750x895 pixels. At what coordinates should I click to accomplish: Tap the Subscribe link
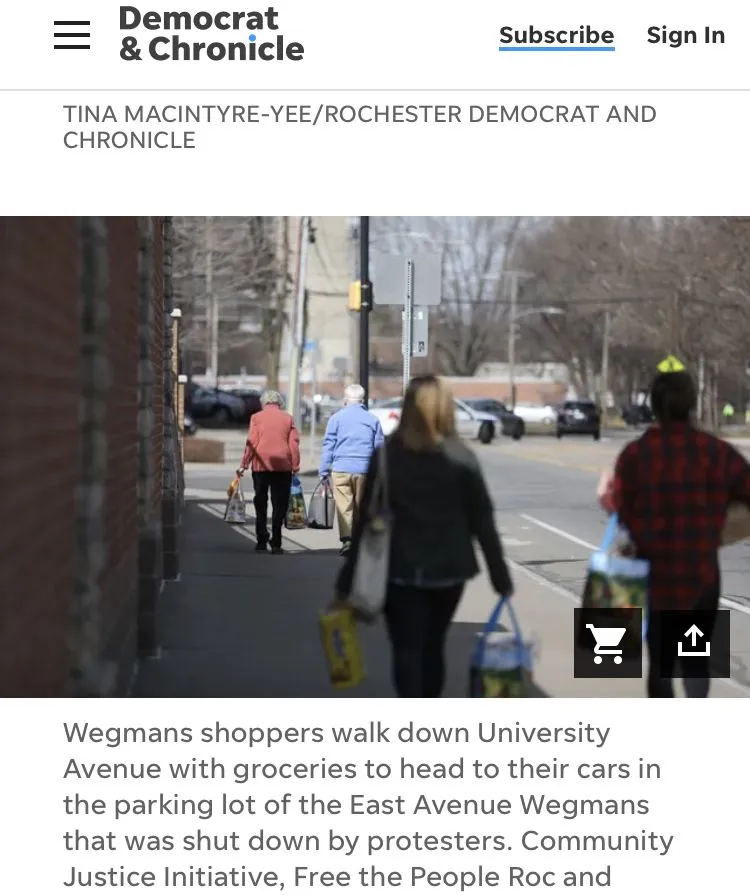556,35
